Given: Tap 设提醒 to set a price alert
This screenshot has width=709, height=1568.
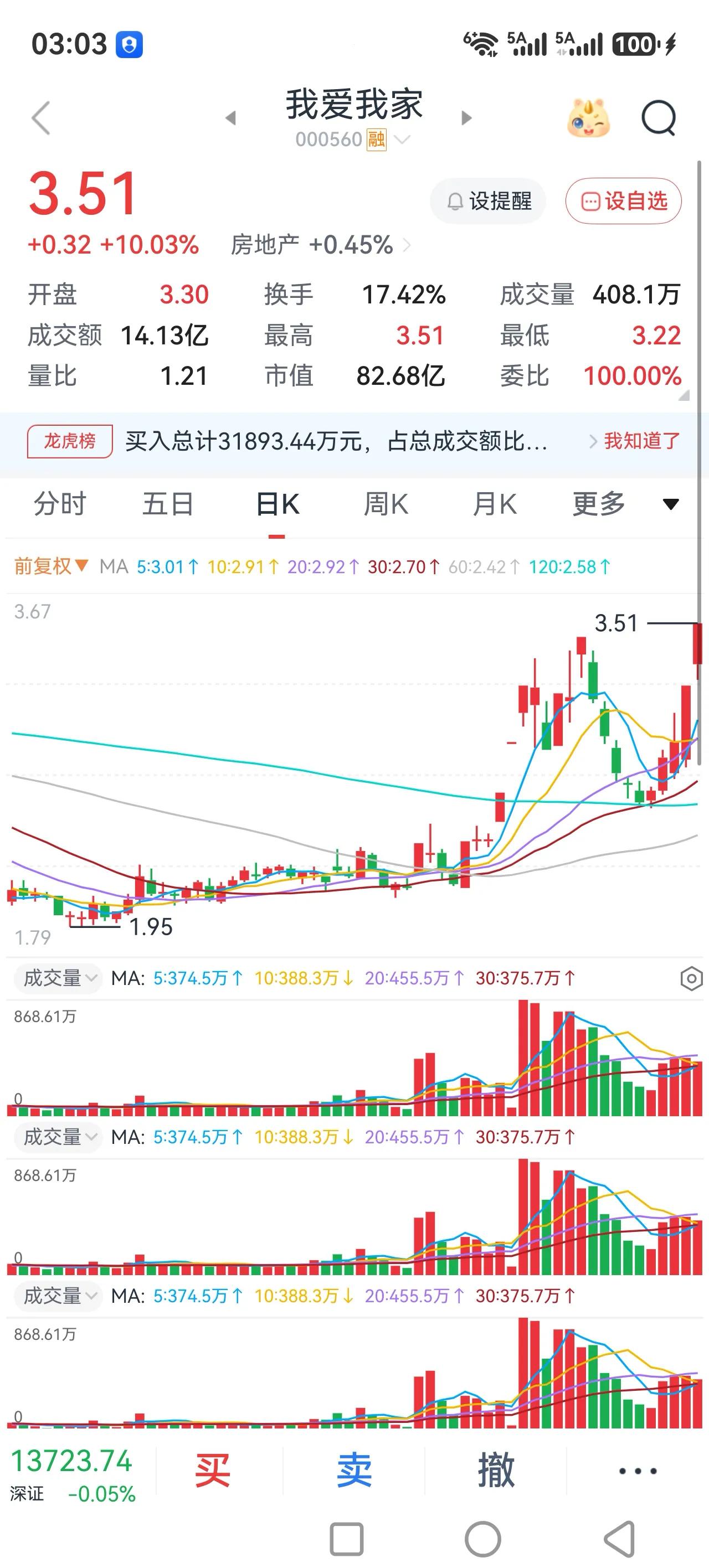Looking at the screenshot, I should coord(489,201).
